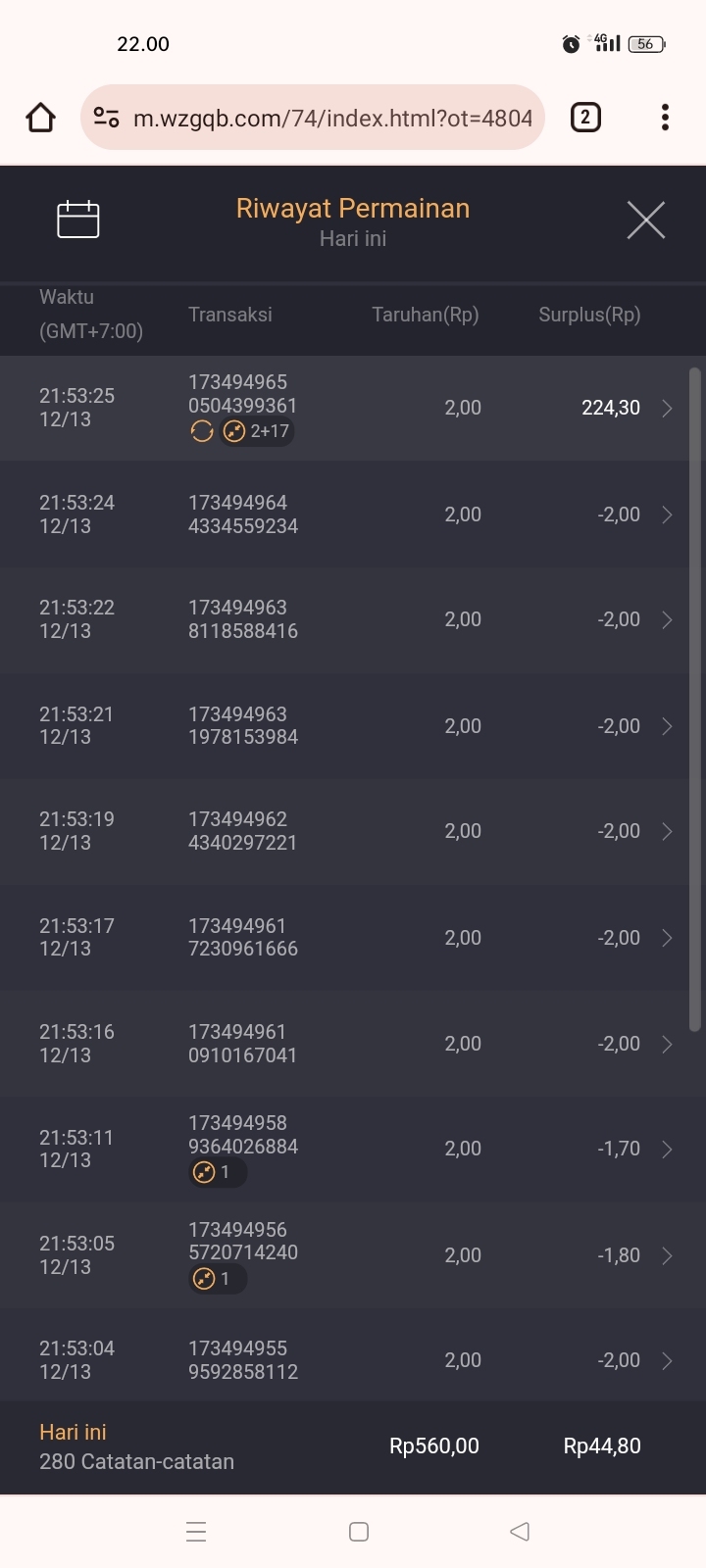Go to the browser home page
Image resolution: width=706 pixels, height=1568 pixels.
click(x=41, y=118)
